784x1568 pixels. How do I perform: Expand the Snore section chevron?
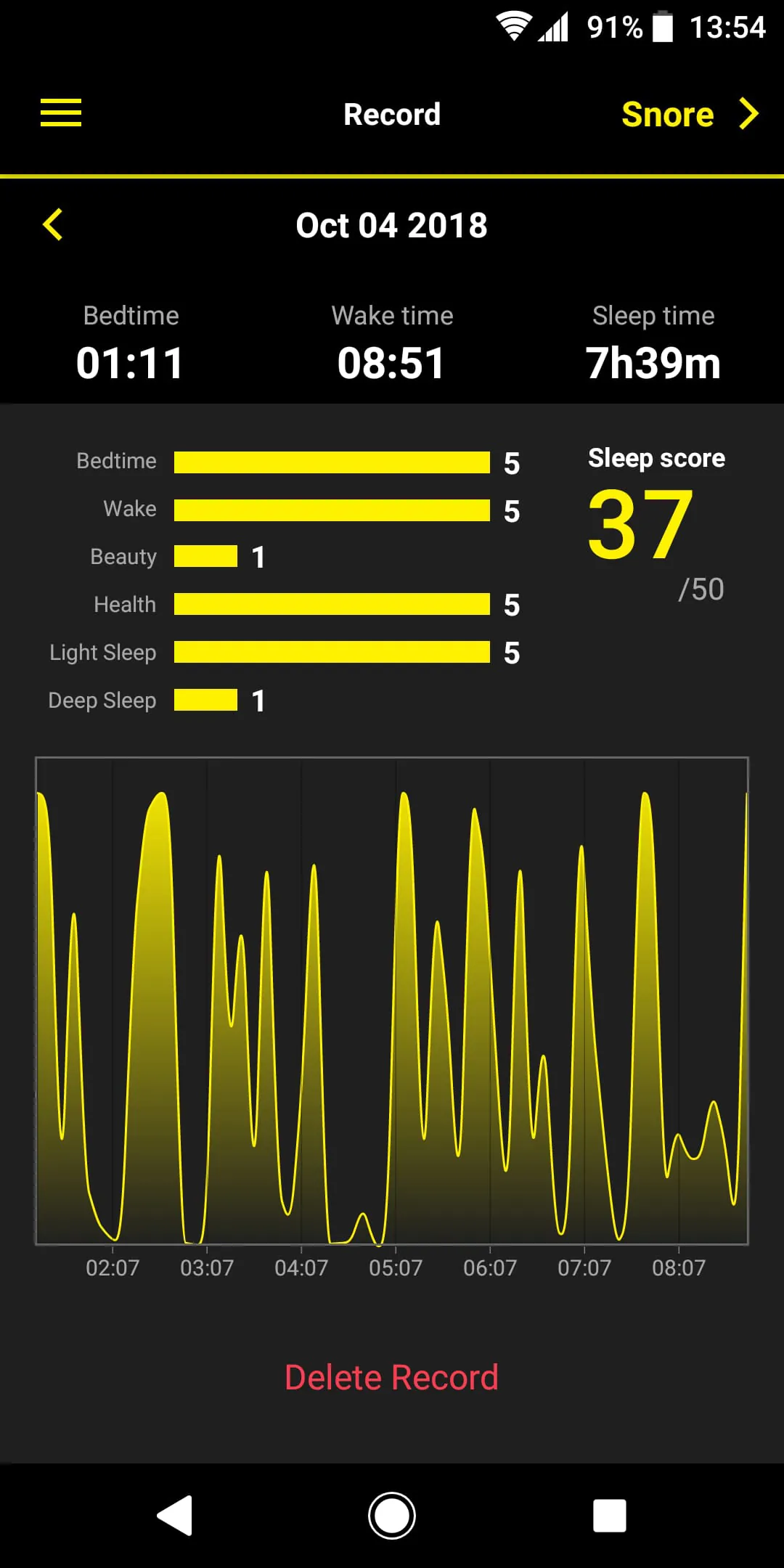tap(748, 113)
